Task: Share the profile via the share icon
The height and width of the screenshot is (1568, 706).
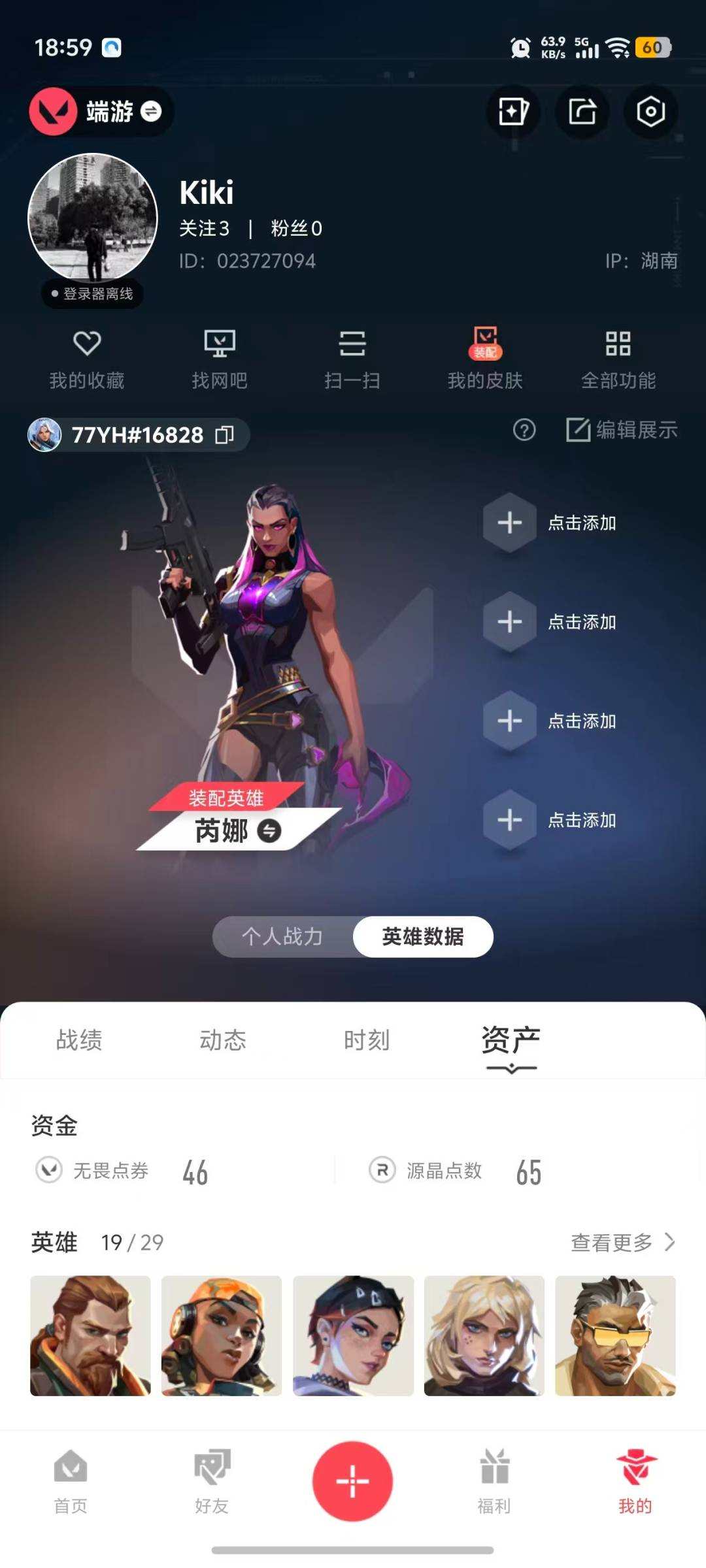Action: [581, 112]
